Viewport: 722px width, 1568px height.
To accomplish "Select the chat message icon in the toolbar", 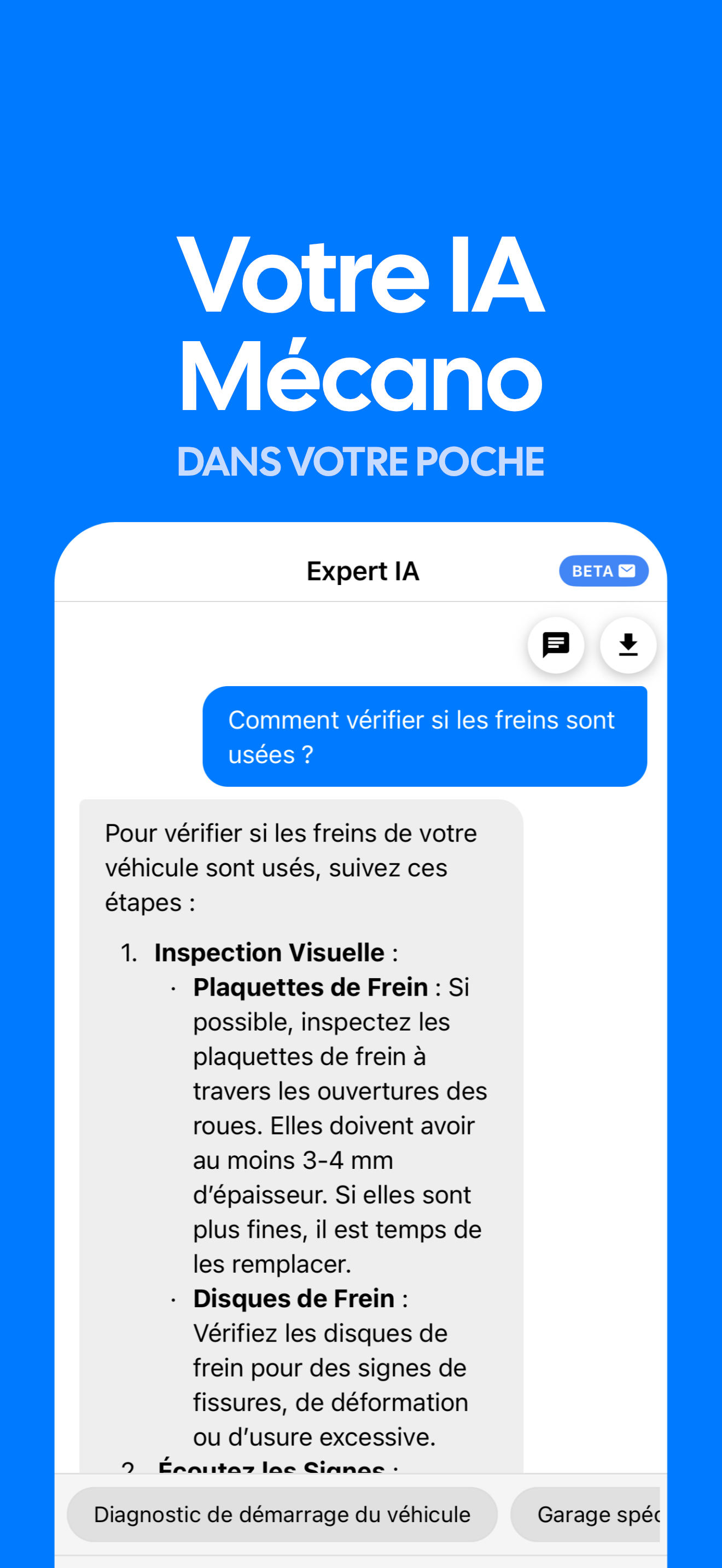I will 555,645.
